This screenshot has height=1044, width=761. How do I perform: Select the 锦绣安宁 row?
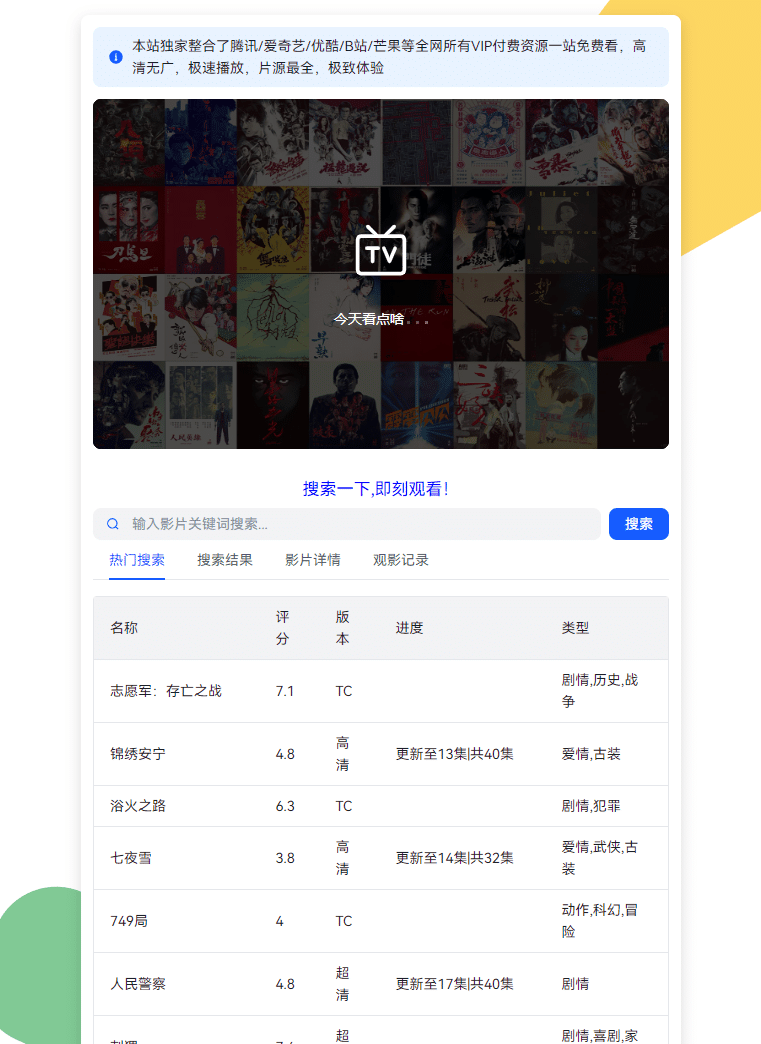[138, 754]
